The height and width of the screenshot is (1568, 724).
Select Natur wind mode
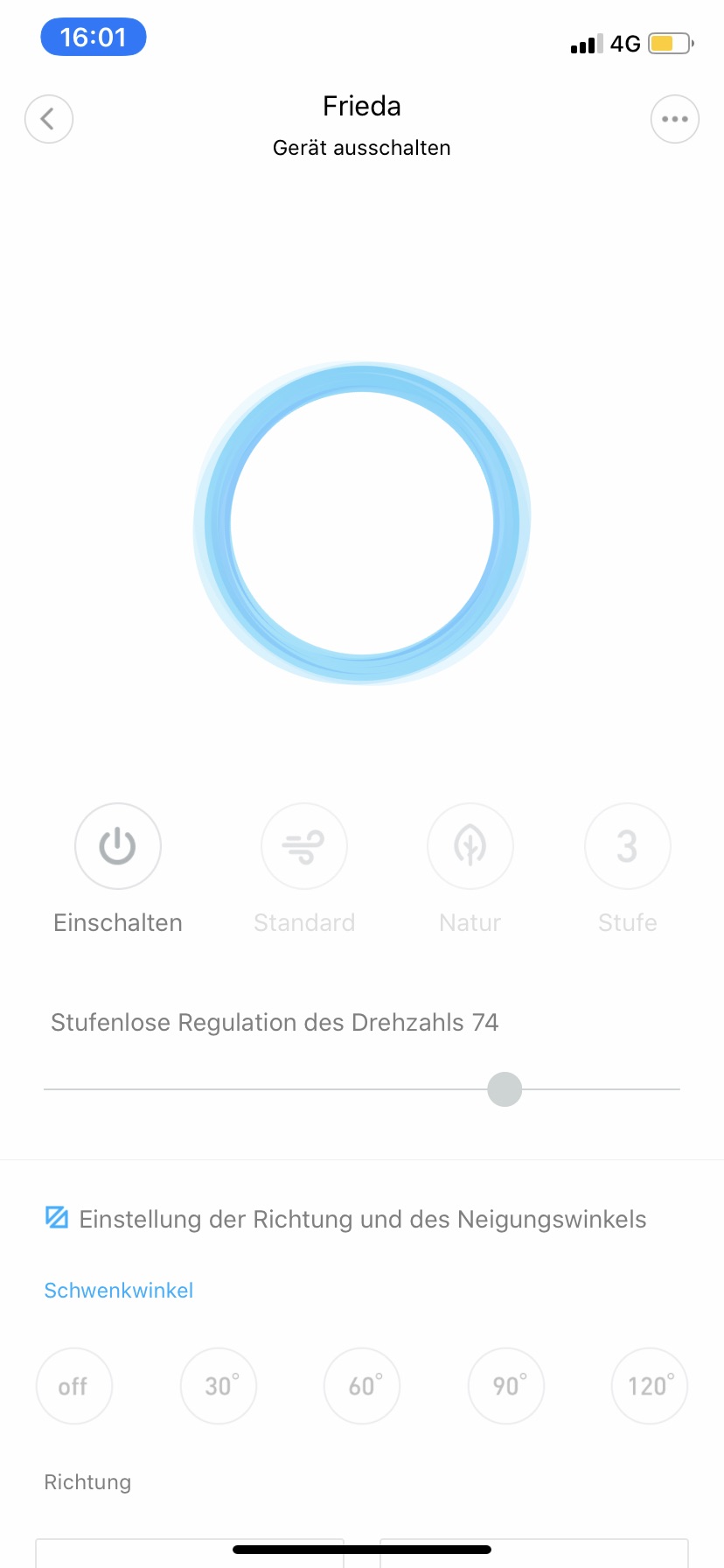470,846
